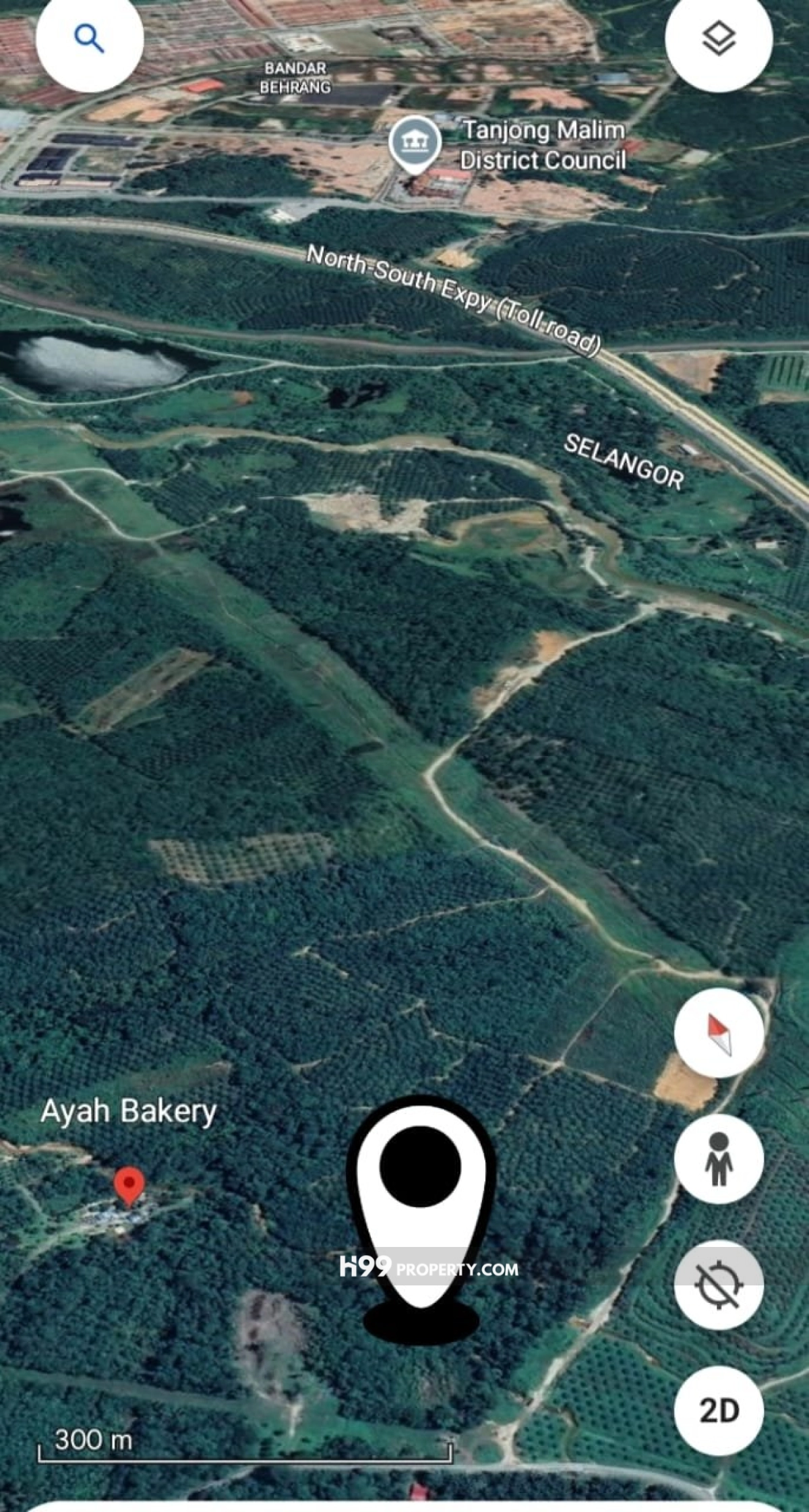Center map on my location
Screen dimensions: 809x1512
[719, 1285]
